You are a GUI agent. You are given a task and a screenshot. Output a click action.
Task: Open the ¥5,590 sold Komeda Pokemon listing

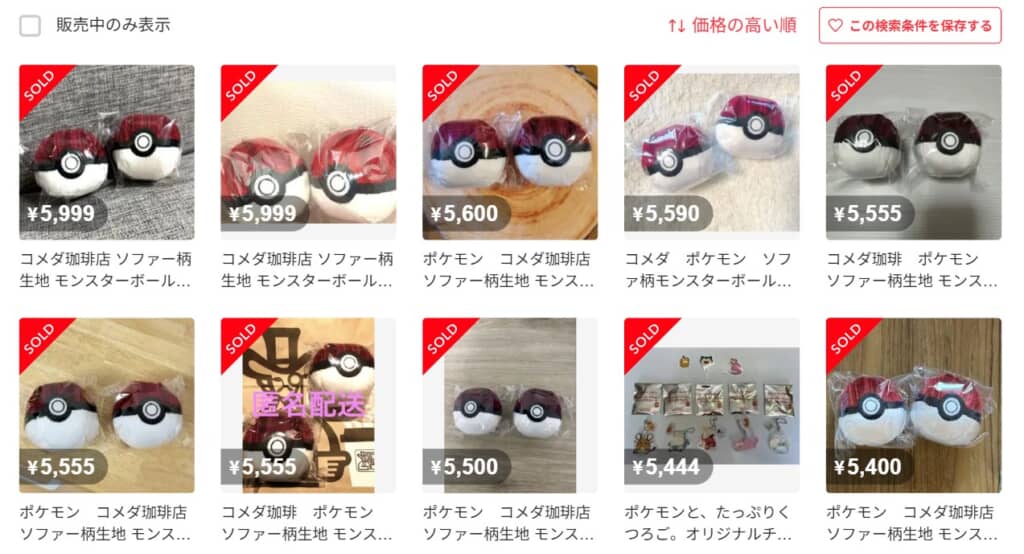(x=711, y=152)
